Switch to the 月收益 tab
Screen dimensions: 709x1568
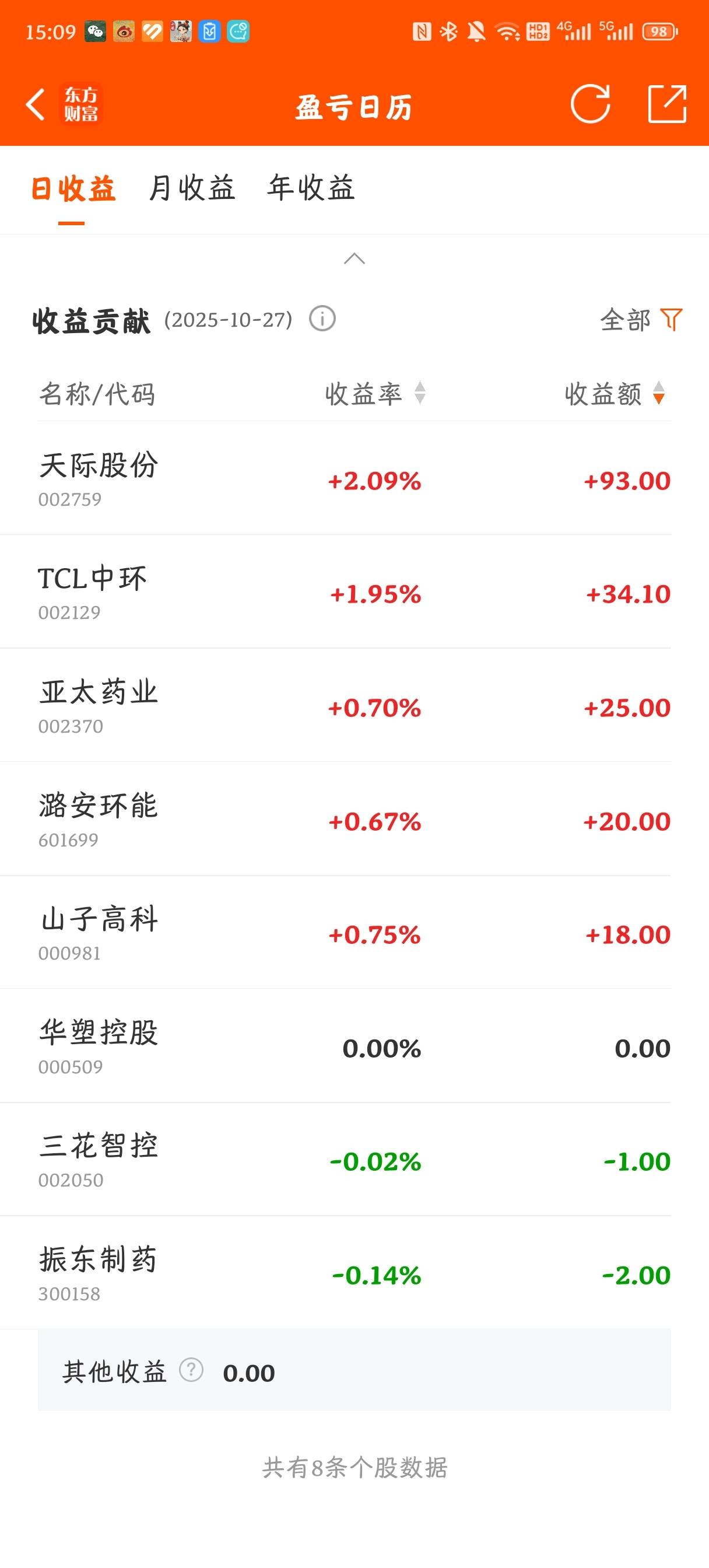point(192,187)
